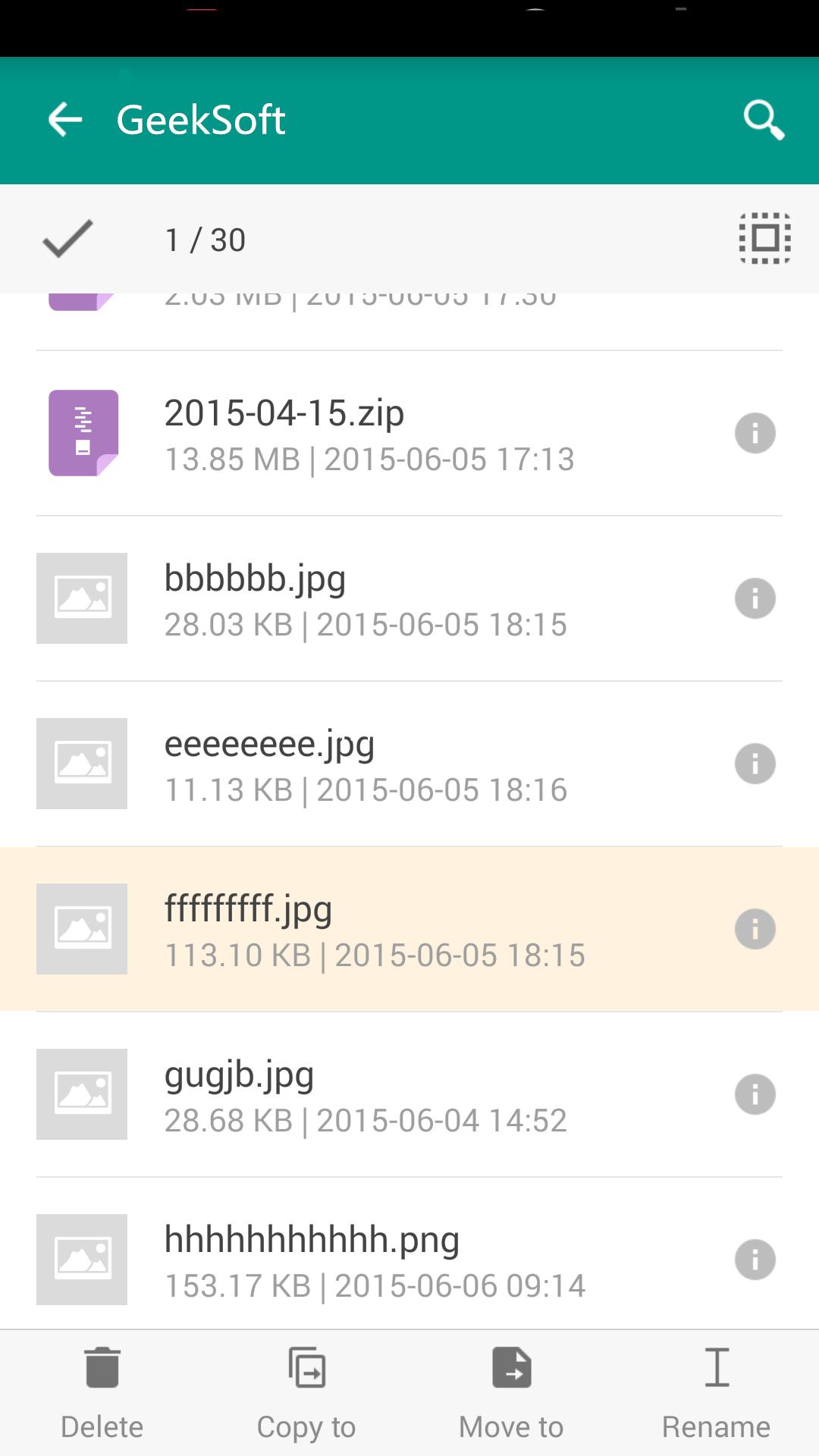Navigate back from GeekSoft folder
The width and height of the screenshot is (819, 1456).
point(64,119)
